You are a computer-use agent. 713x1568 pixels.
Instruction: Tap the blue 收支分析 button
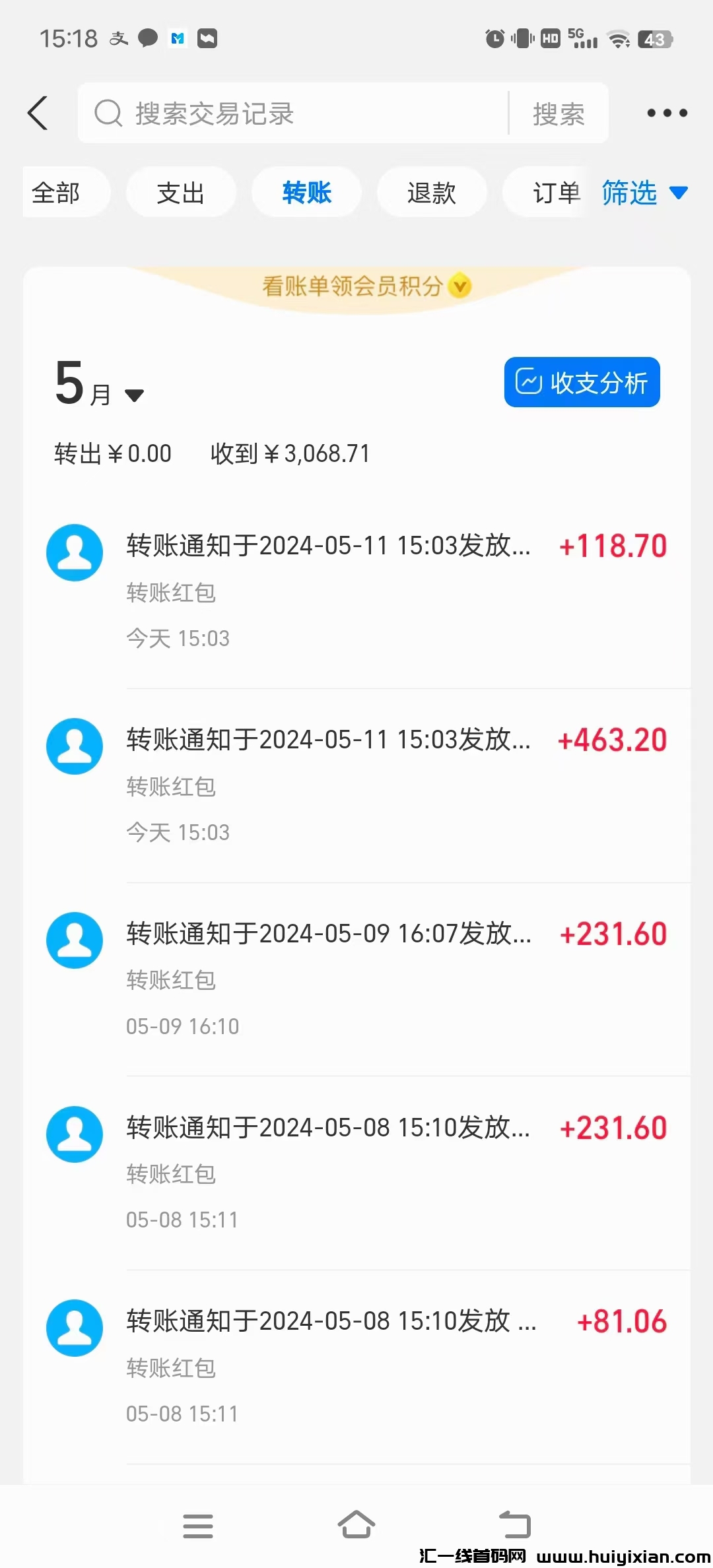click(x=582, y=381)
